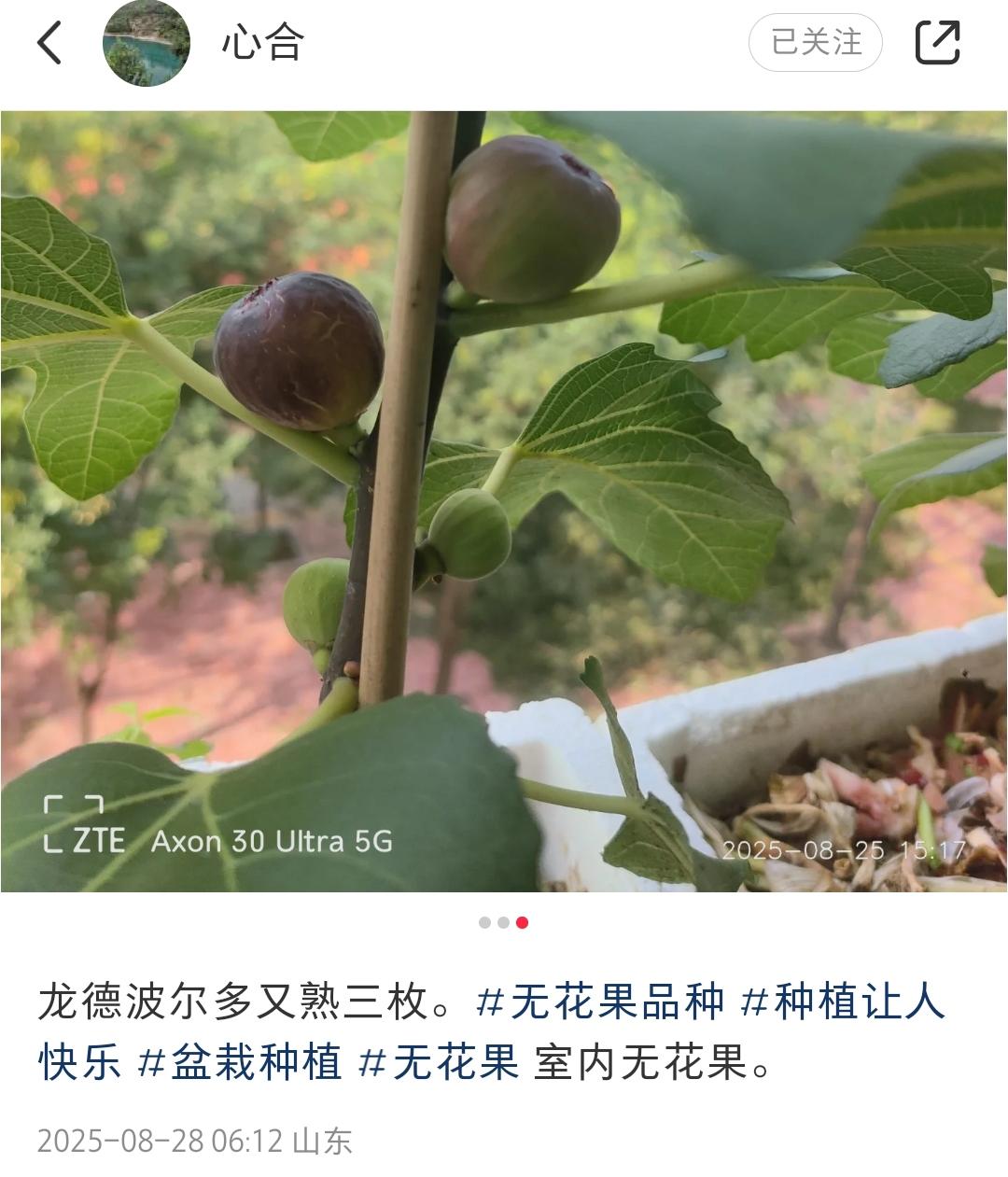Open the author name 心合
Viewport: 1008px width, 1177px height.
pos(262,43)
